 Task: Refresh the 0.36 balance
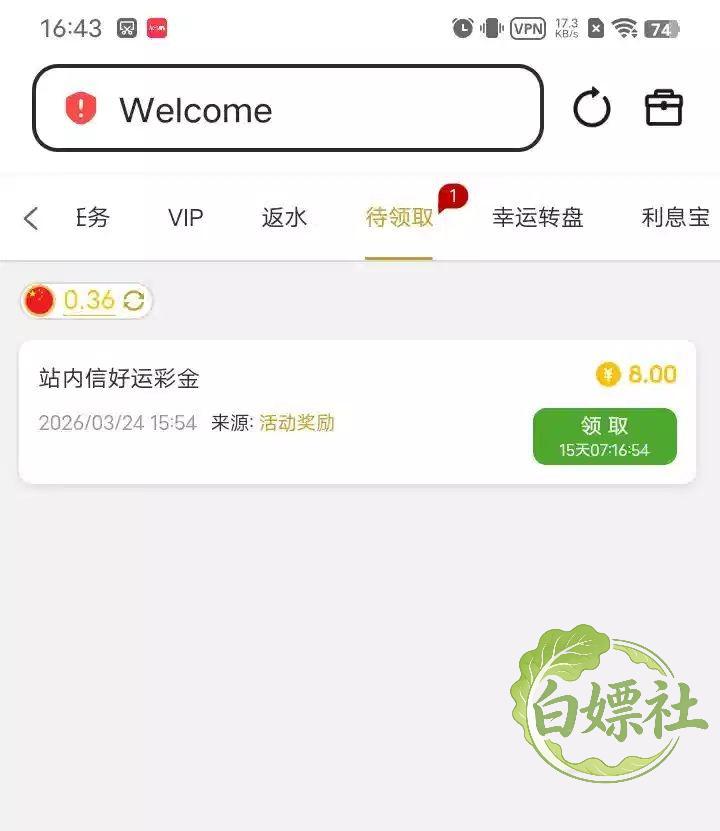(134, 300)
